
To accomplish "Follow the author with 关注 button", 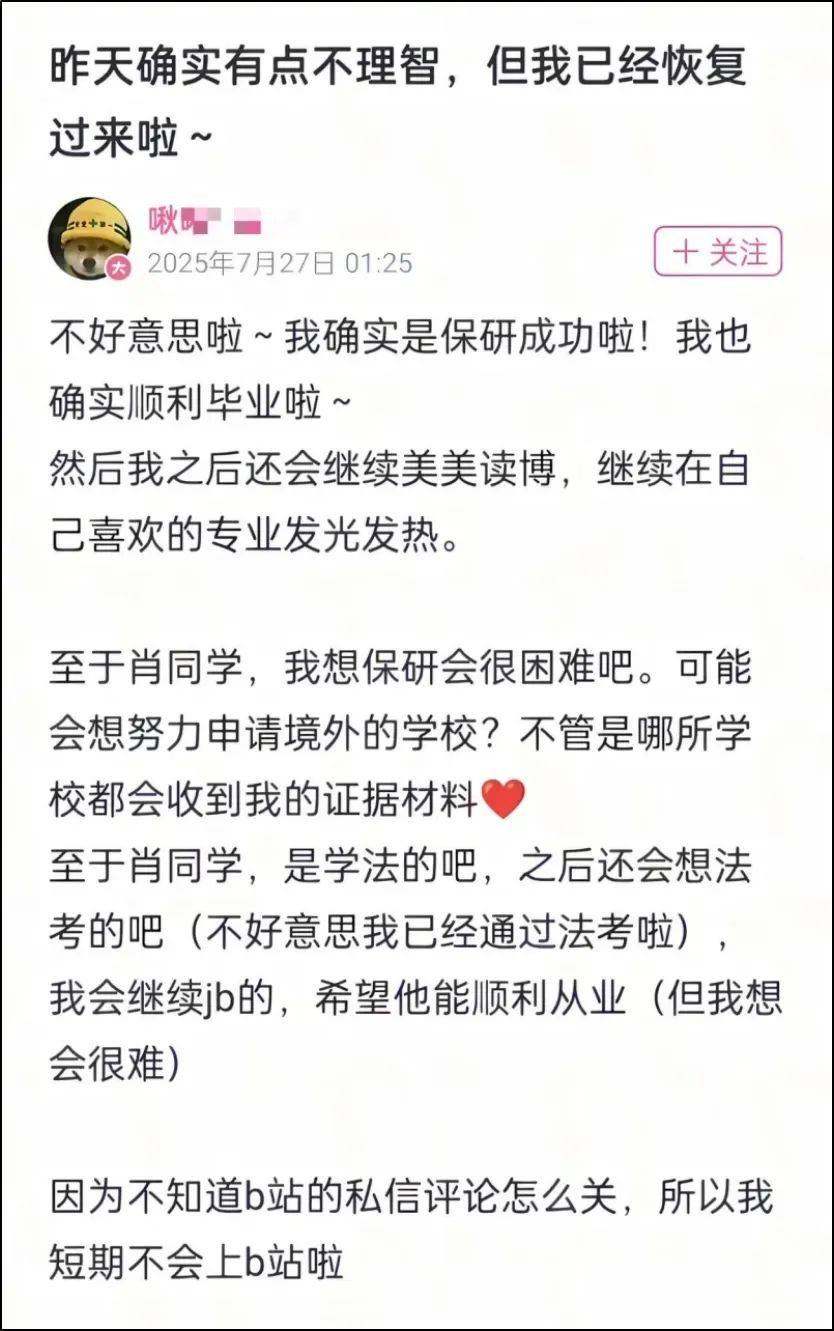I will point(717,252).
